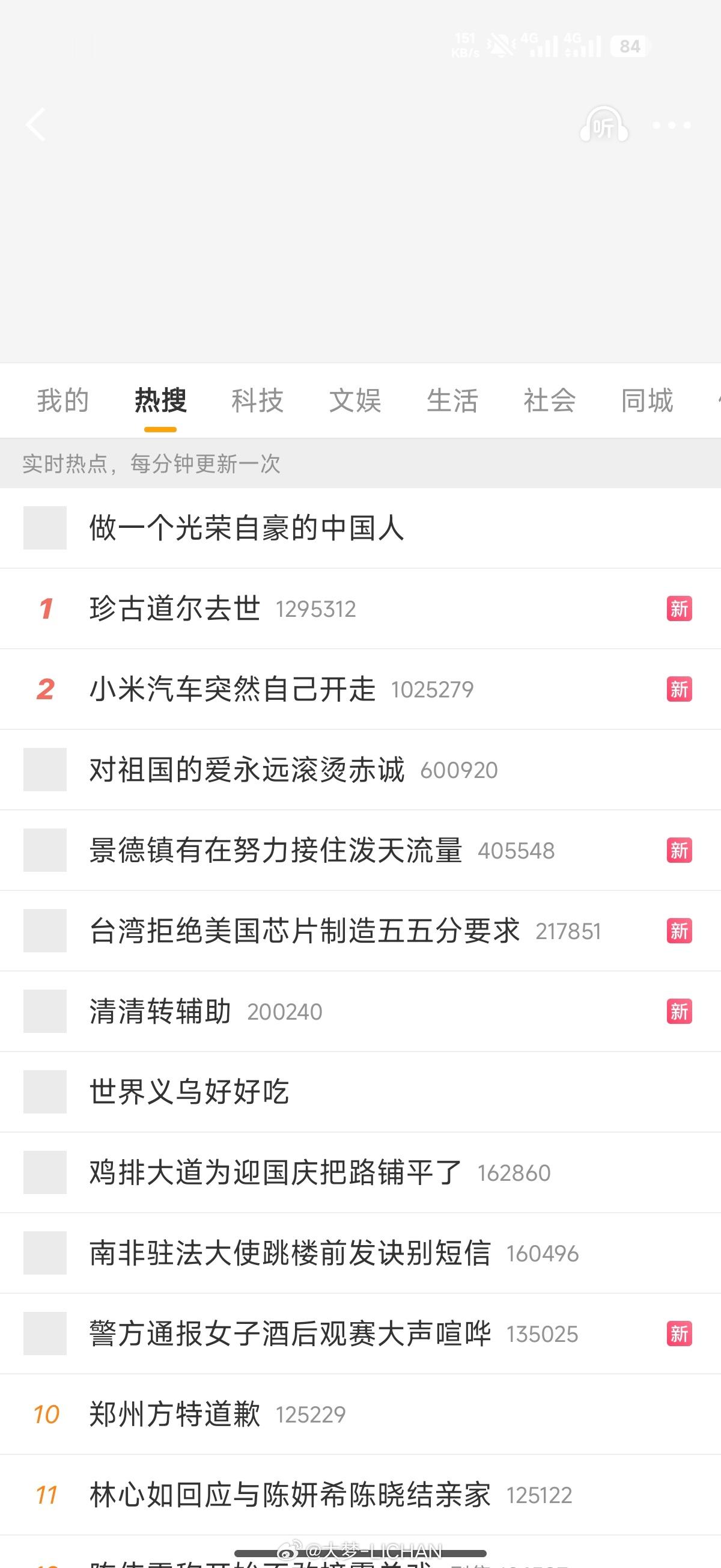Open hot search 珍古道尔去世

click(x=175, y=608)
